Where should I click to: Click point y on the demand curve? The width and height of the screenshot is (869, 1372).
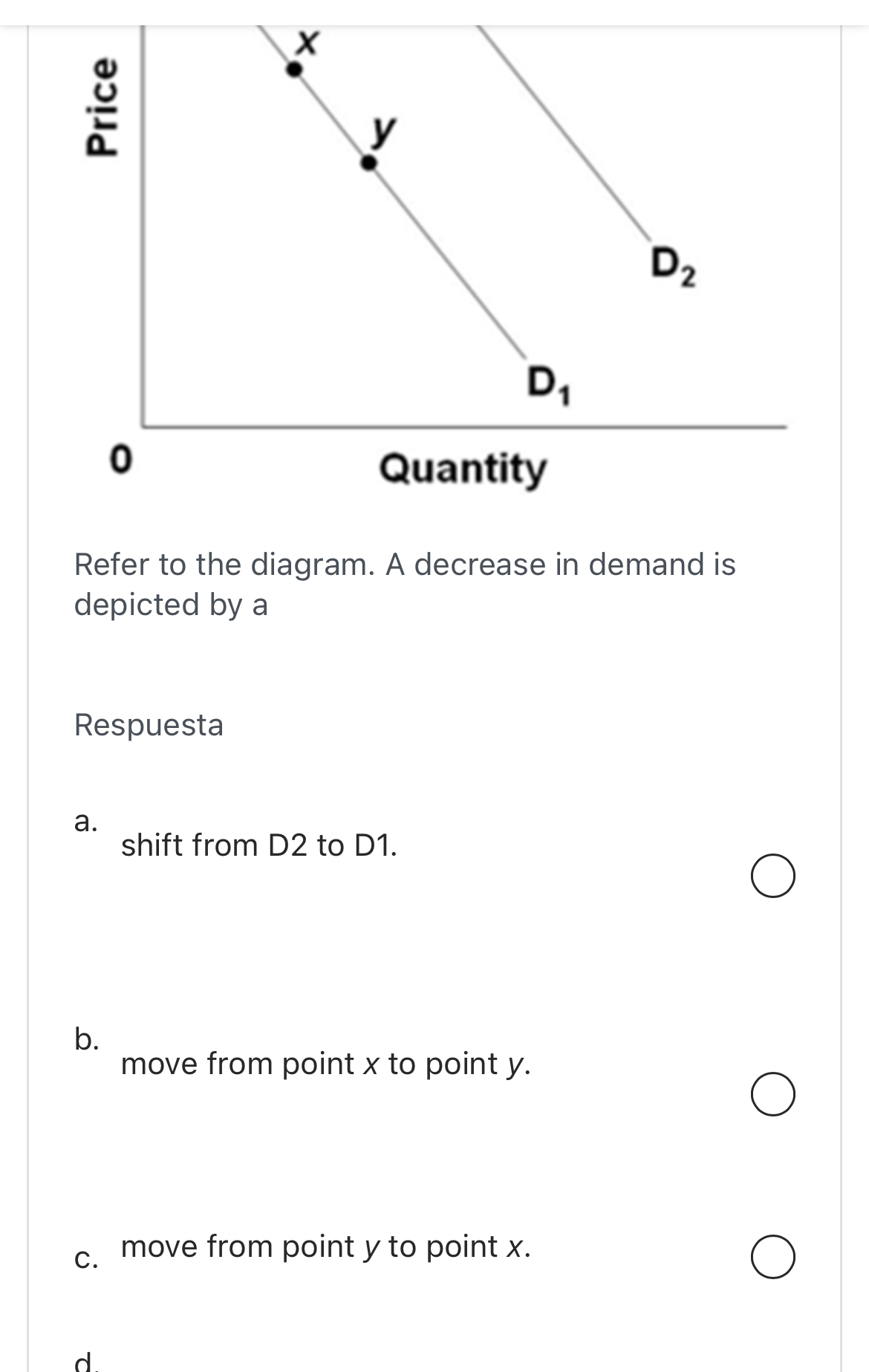(x=367, y=160)
